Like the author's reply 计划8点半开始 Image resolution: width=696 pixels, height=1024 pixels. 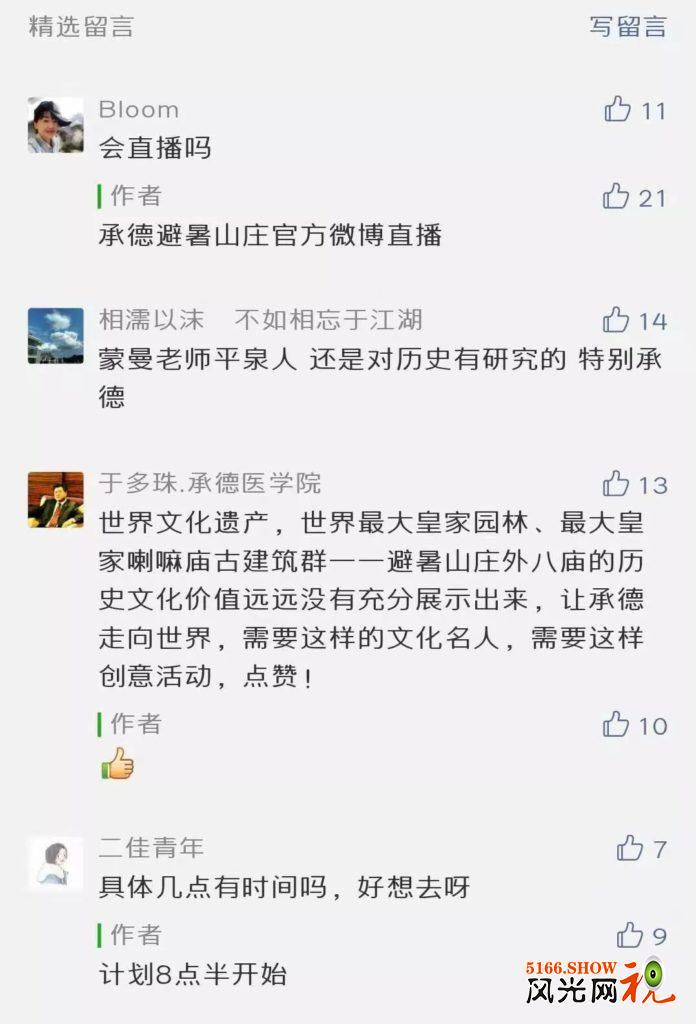pos(630,936)
